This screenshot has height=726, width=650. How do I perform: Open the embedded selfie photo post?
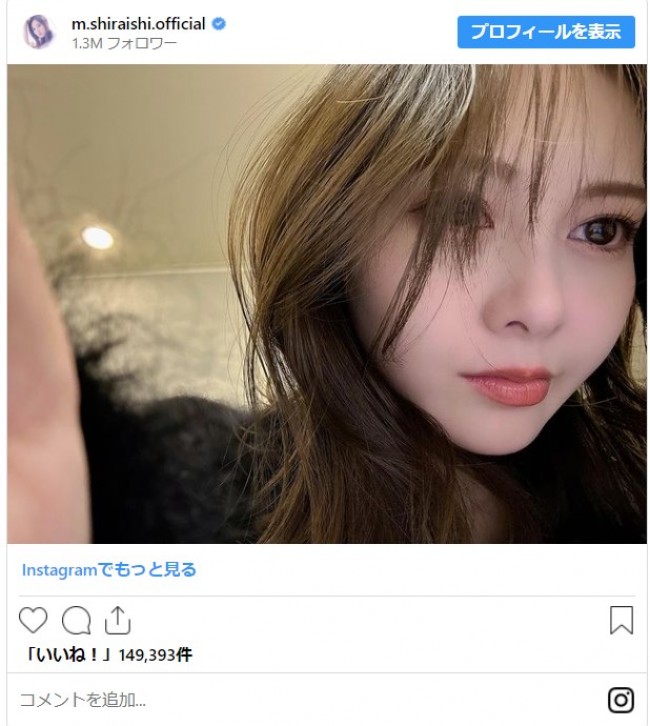(327, 304)
